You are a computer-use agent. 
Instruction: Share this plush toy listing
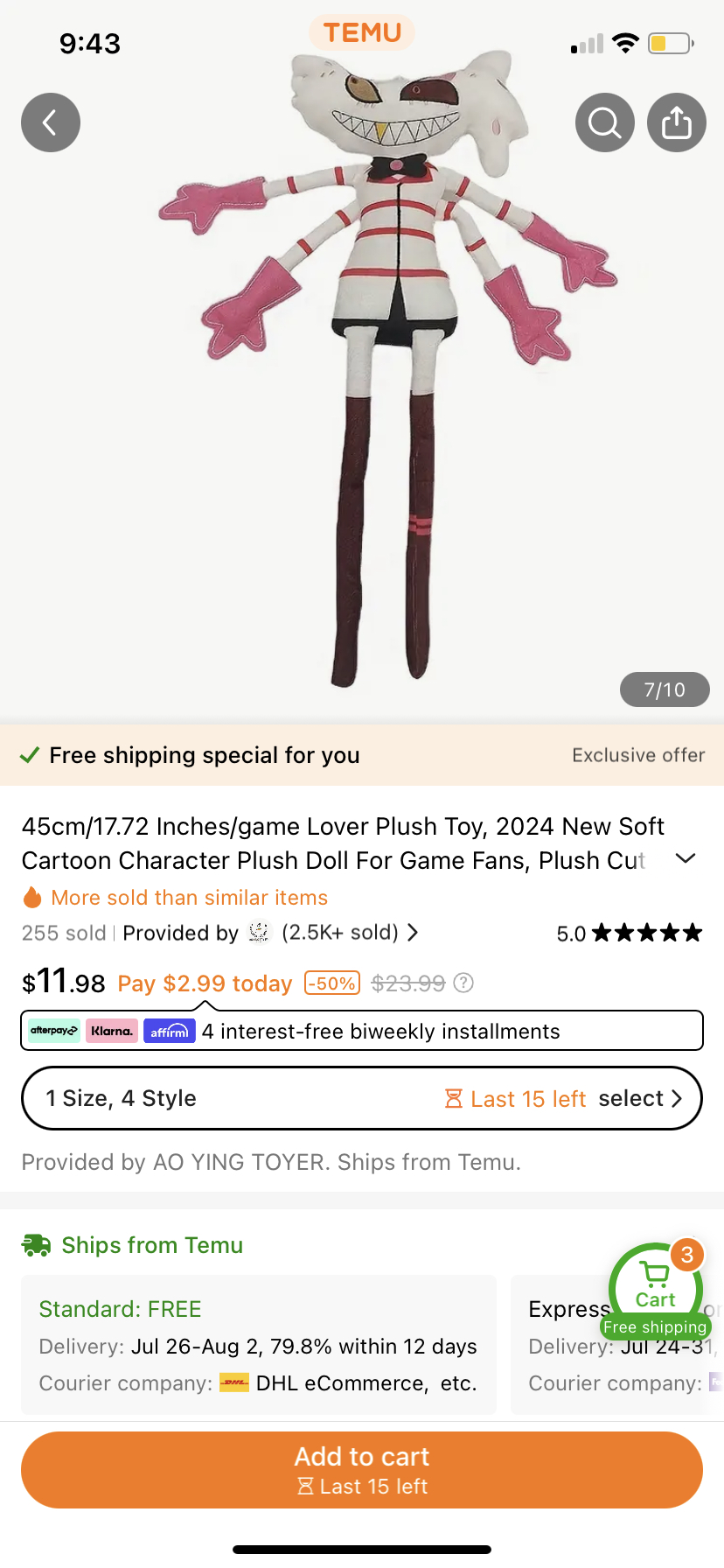676,122
